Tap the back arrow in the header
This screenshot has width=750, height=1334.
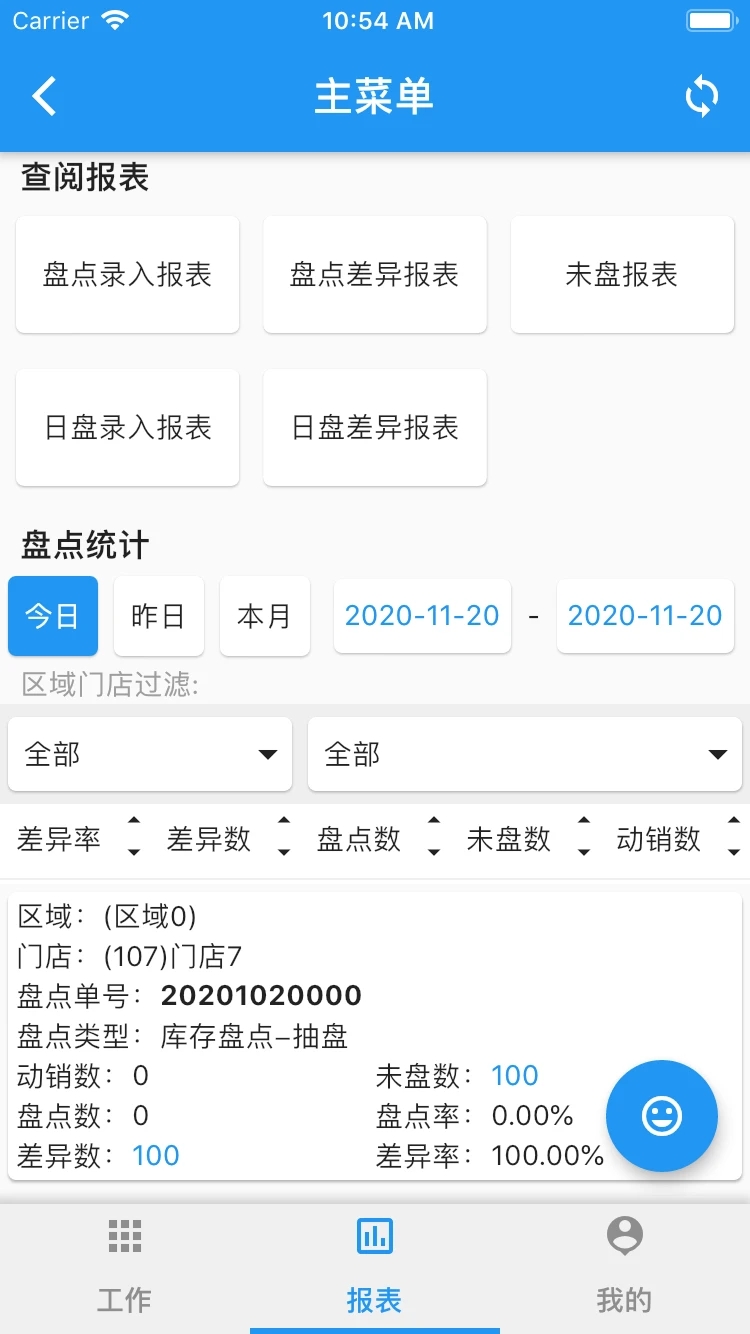point(42,96)
